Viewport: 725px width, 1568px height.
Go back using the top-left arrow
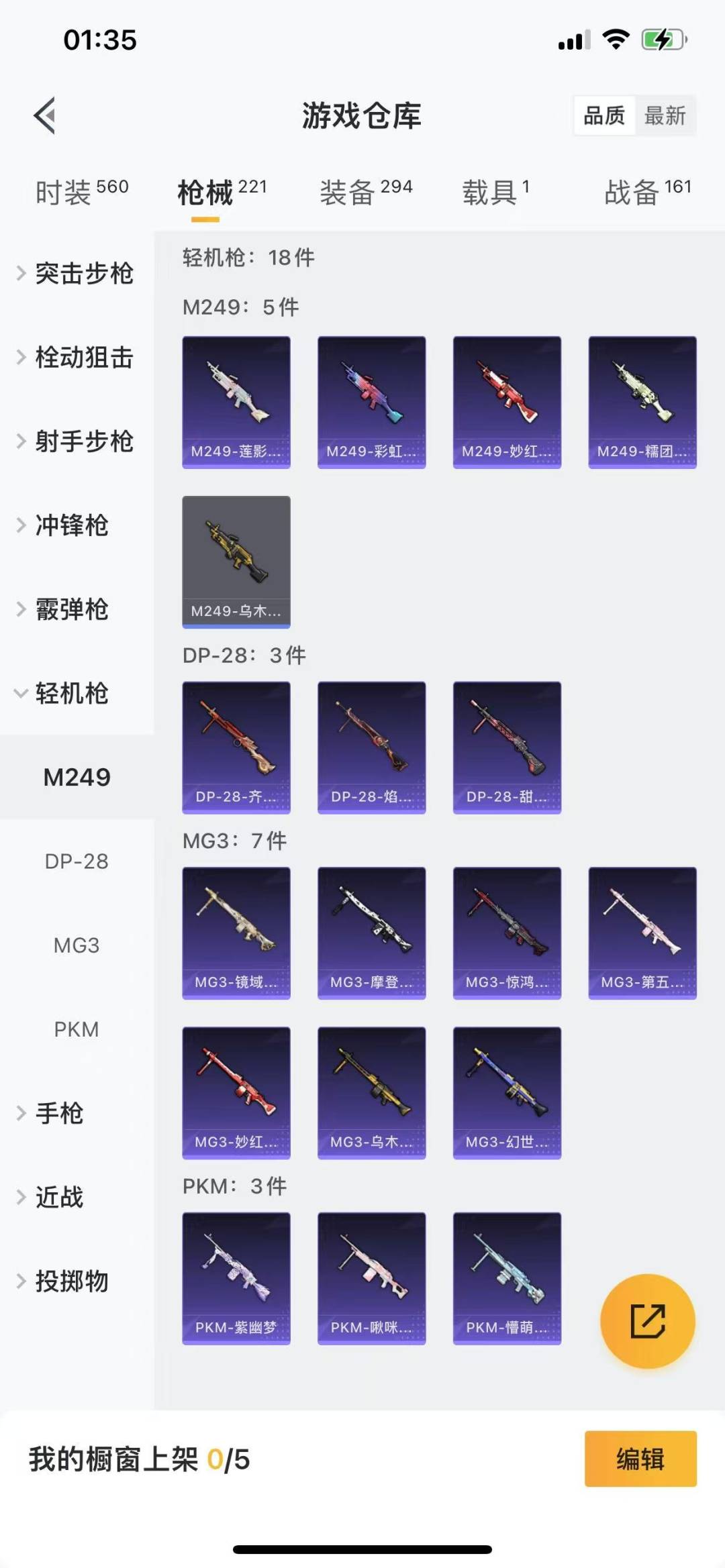point(45,116)
